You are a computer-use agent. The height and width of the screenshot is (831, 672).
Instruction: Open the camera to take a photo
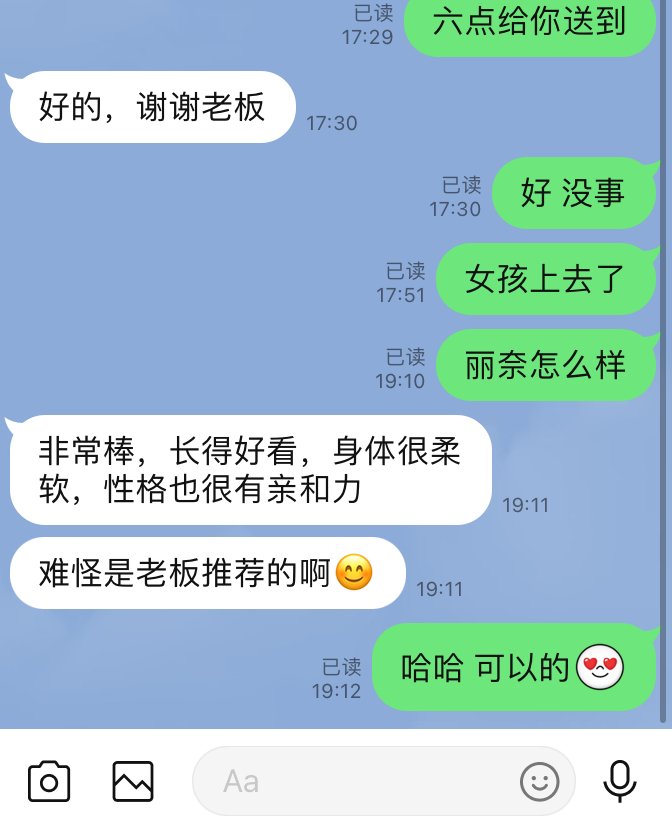(x=49, y=781)
